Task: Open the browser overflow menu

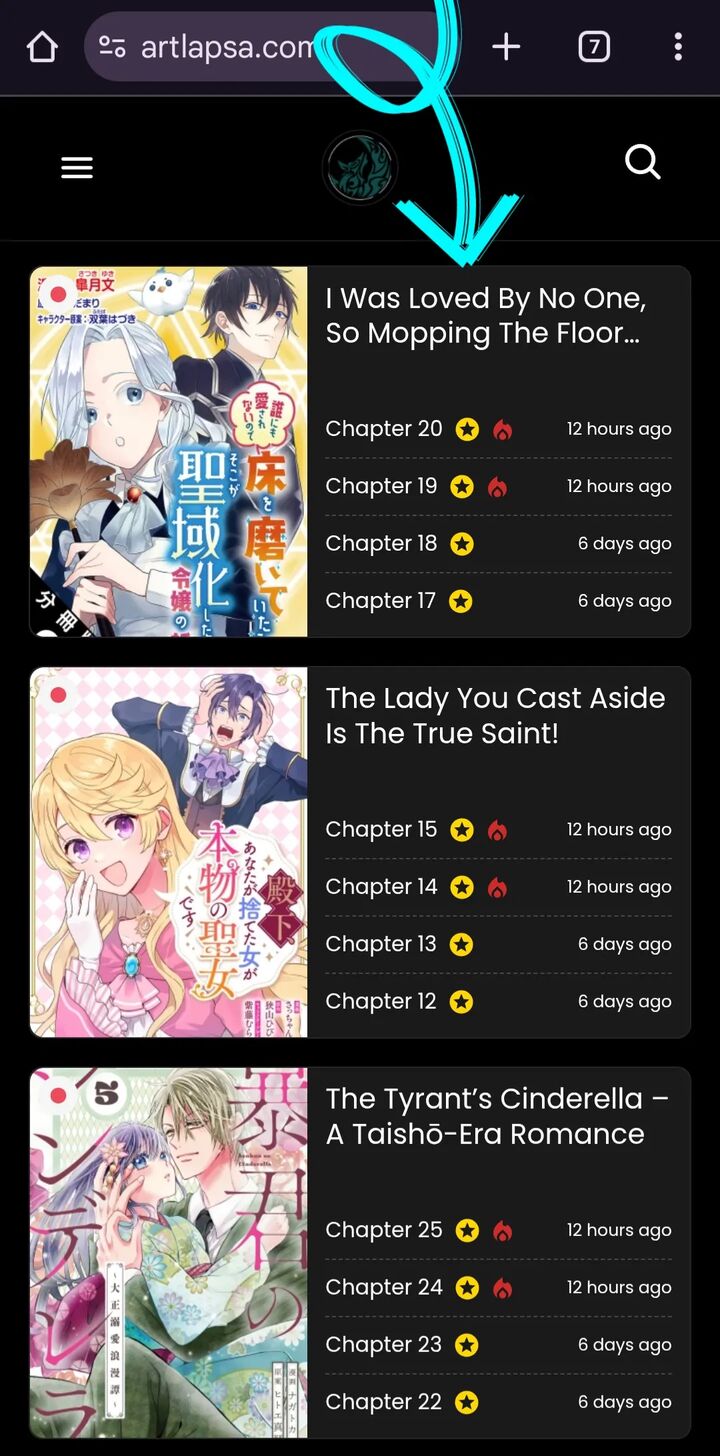Action: point(678,46)
